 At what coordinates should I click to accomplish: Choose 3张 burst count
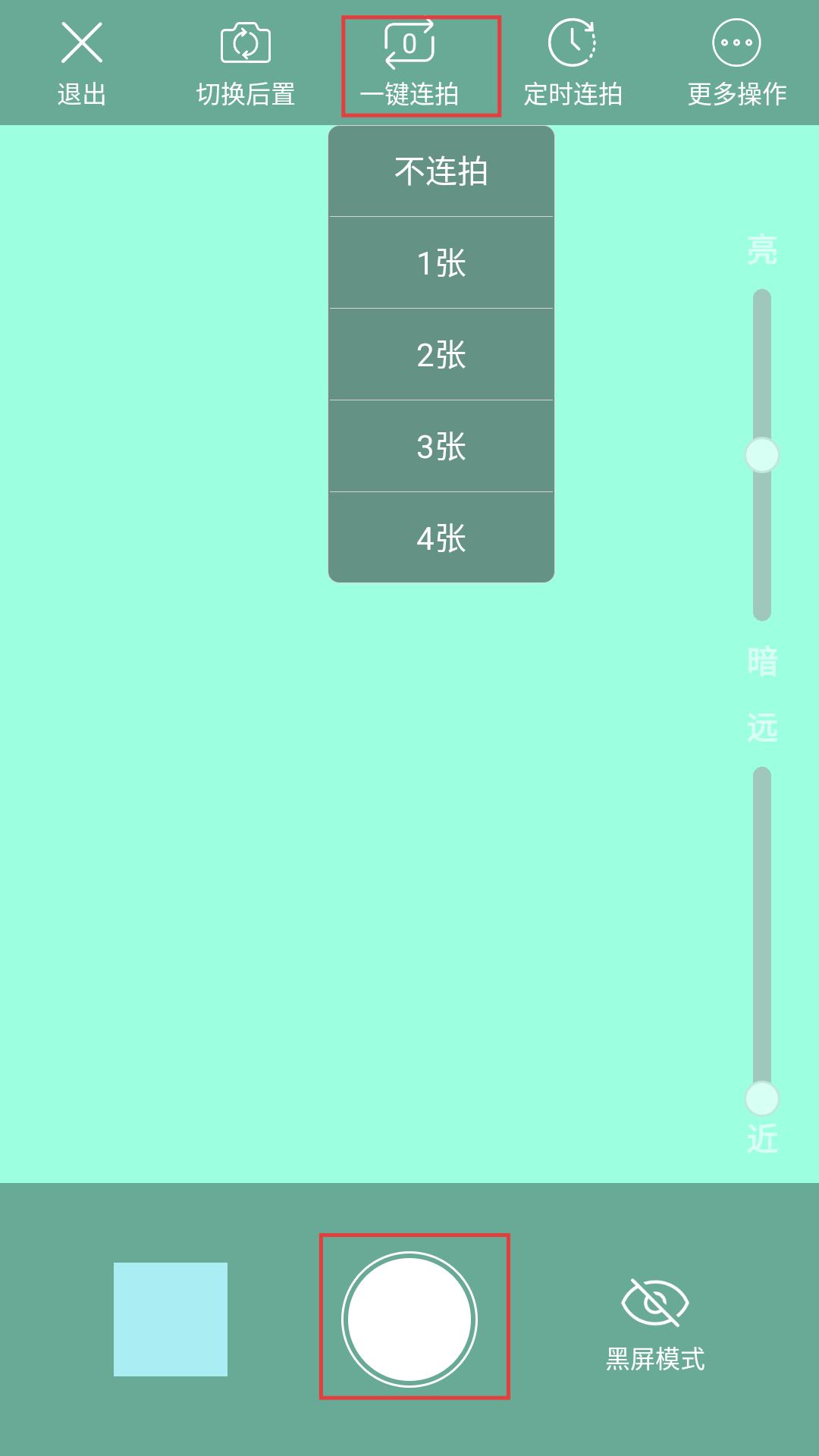tap(441, 447)
